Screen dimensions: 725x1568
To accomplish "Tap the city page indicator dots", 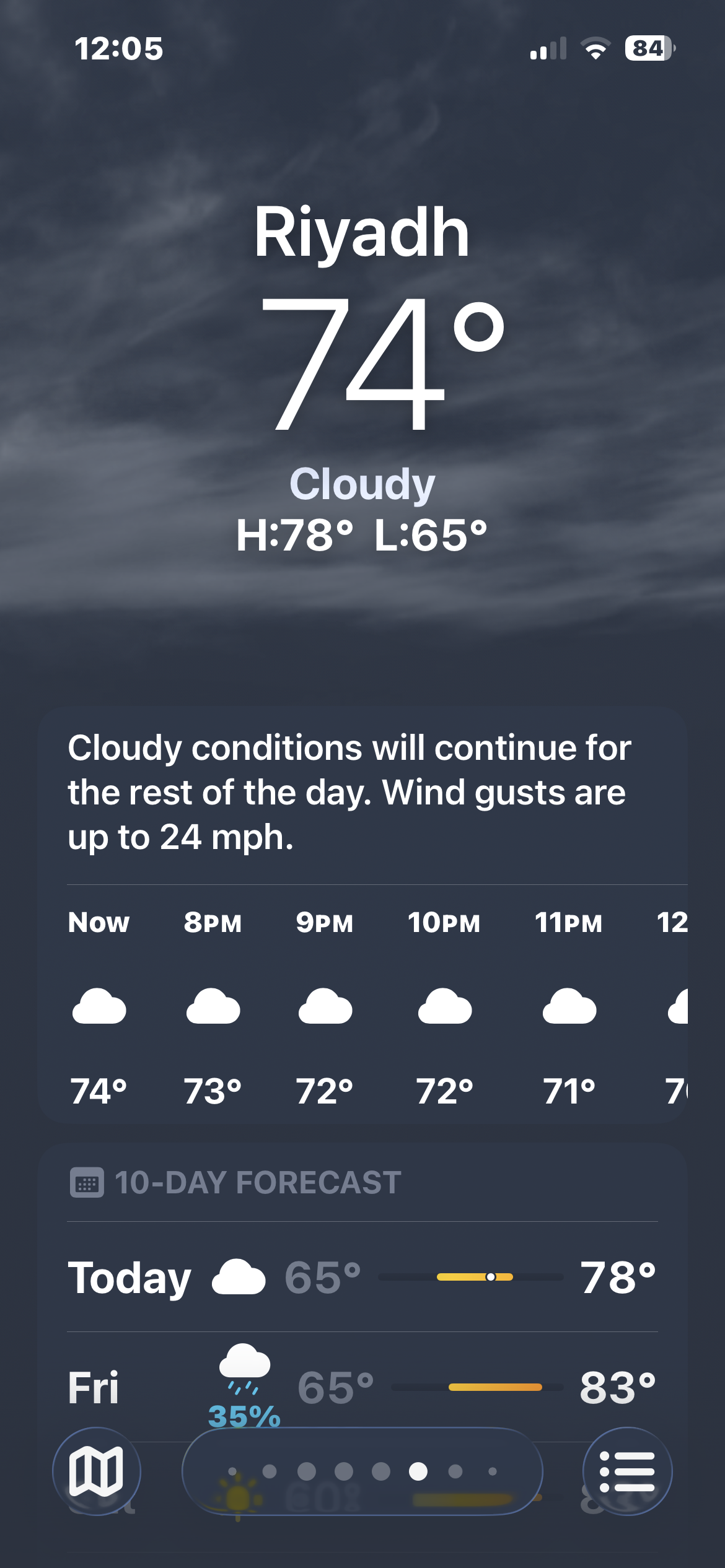I will click(362, 1471).
